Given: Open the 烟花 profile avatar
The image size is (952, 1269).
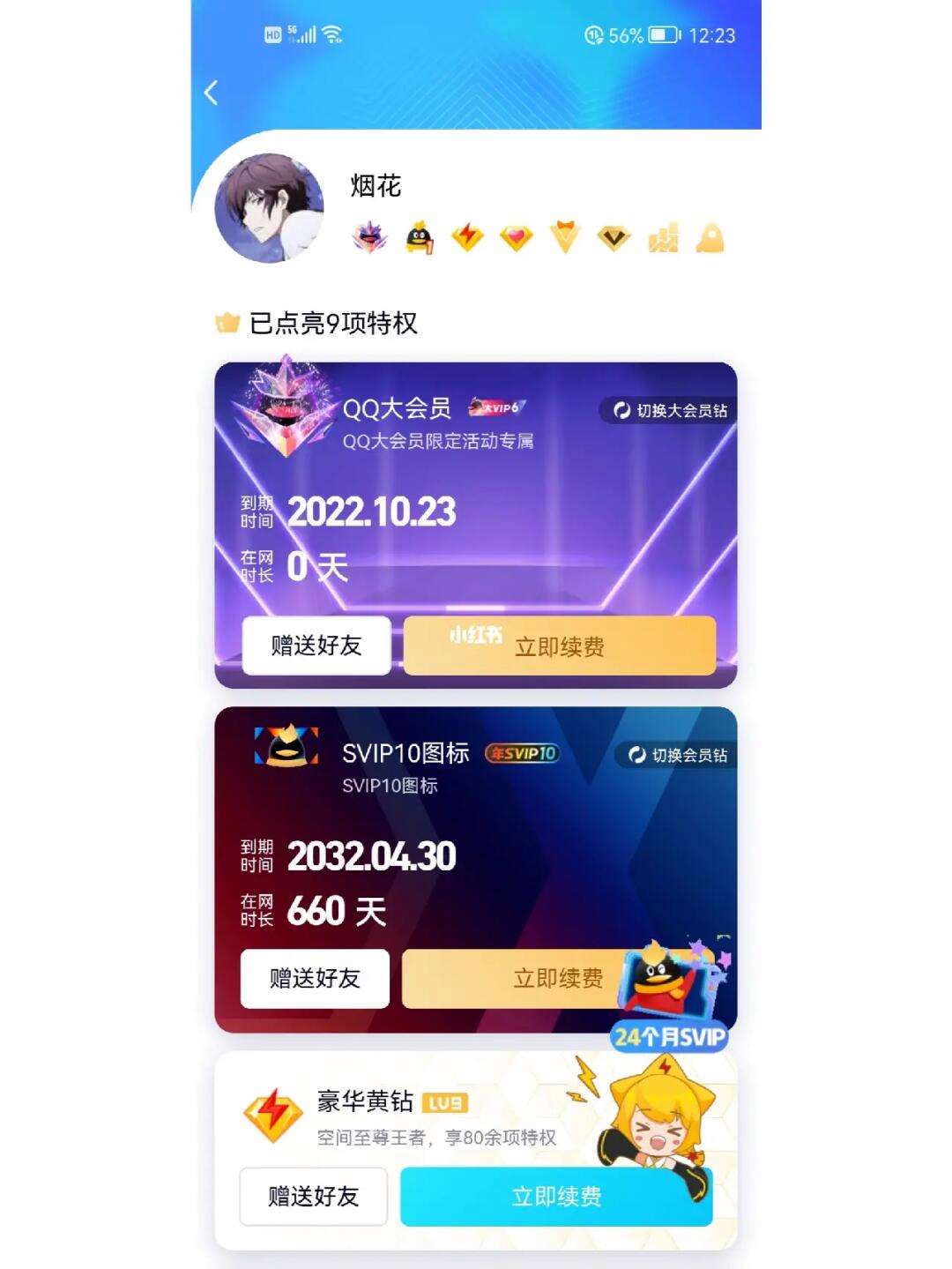Looking at the screenshot, I should coord(269,208).
